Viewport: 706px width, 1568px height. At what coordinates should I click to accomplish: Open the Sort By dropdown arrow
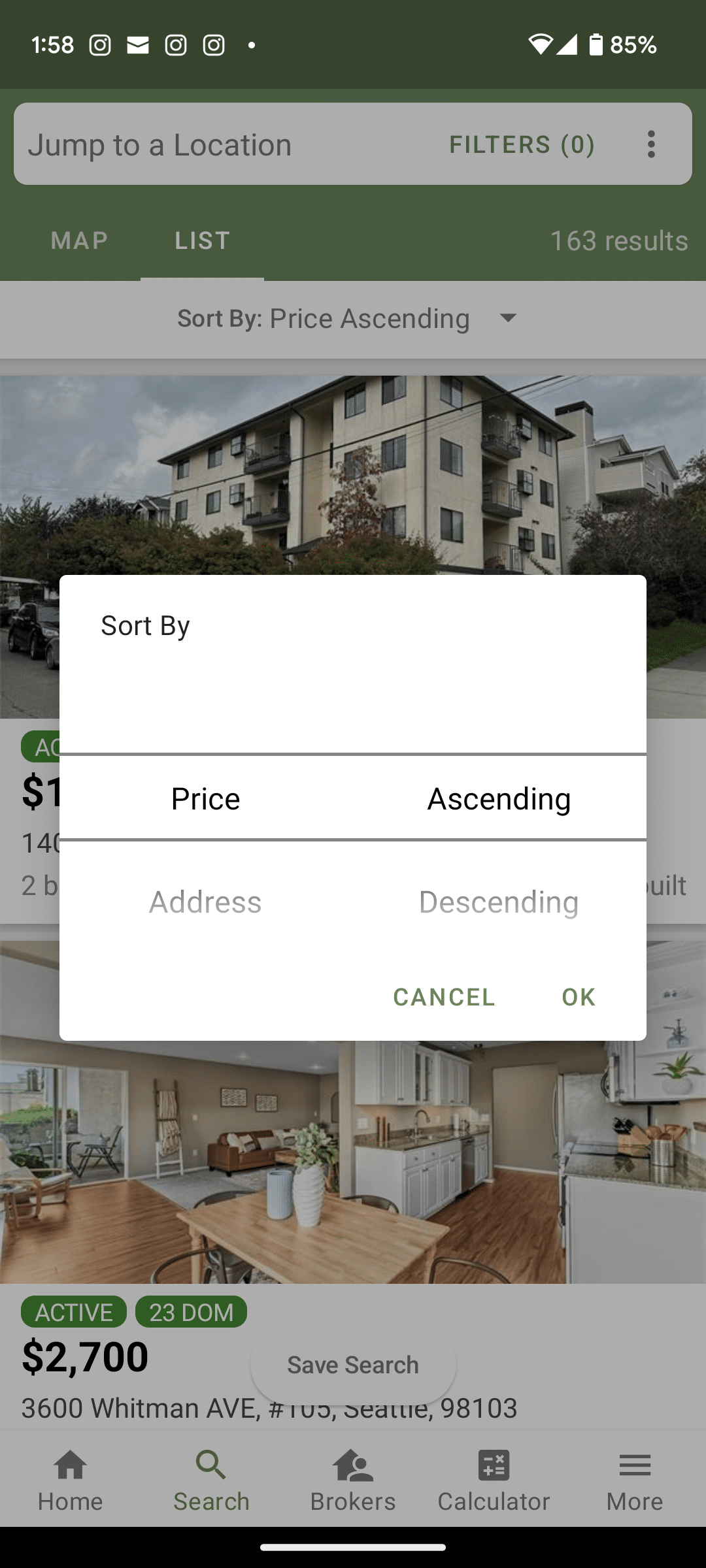[x=509, y=319]
